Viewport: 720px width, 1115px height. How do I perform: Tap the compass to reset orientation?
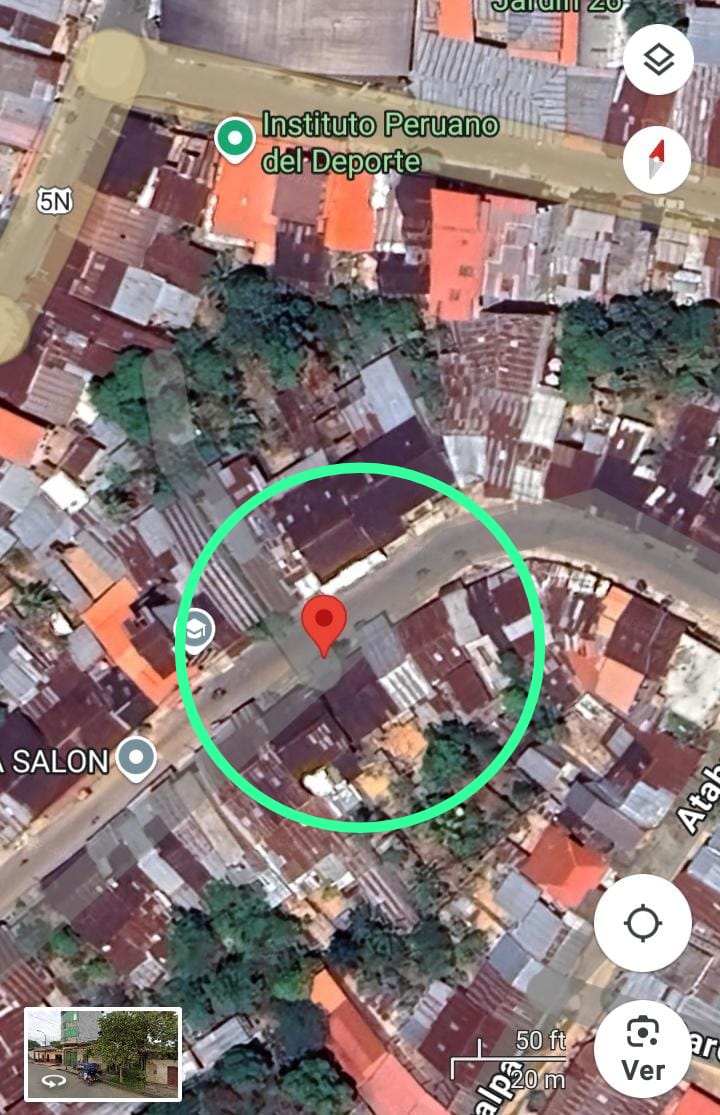coord(658,159)
